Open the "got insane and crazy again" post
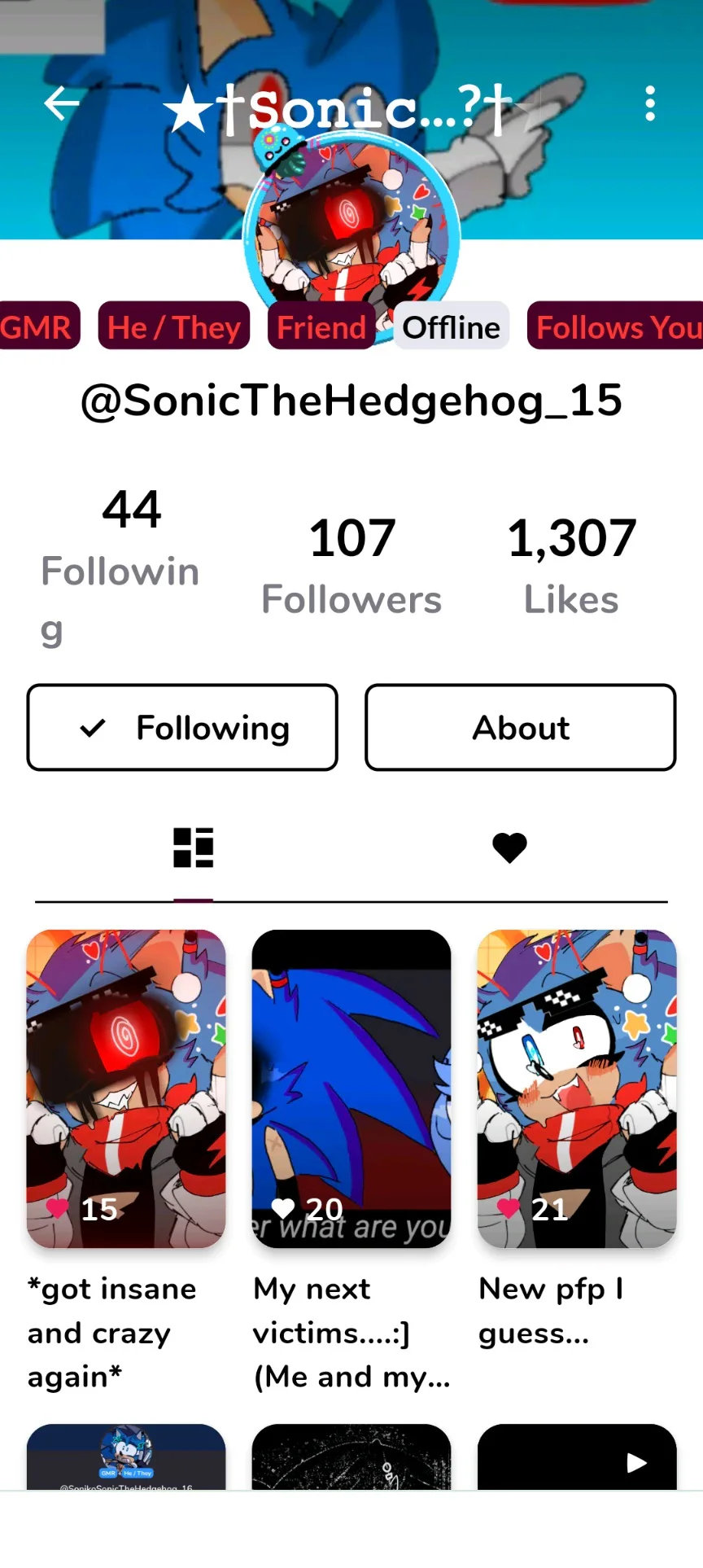This screenshot has height=1568, width=703. pyautogui.click(x=126, y=1088)
